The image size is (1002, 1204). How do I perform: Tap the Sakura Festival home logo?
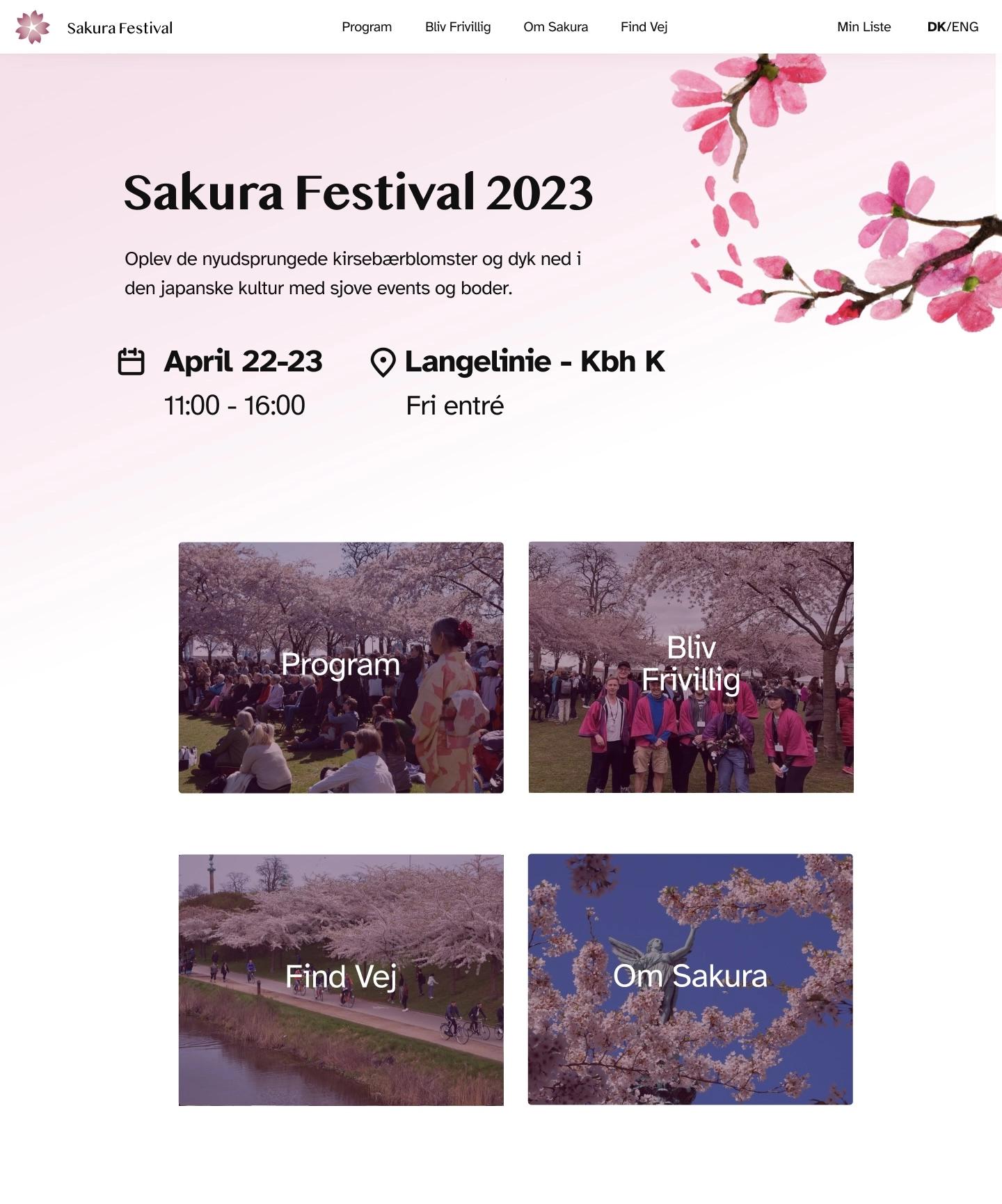tap(94, 28)
